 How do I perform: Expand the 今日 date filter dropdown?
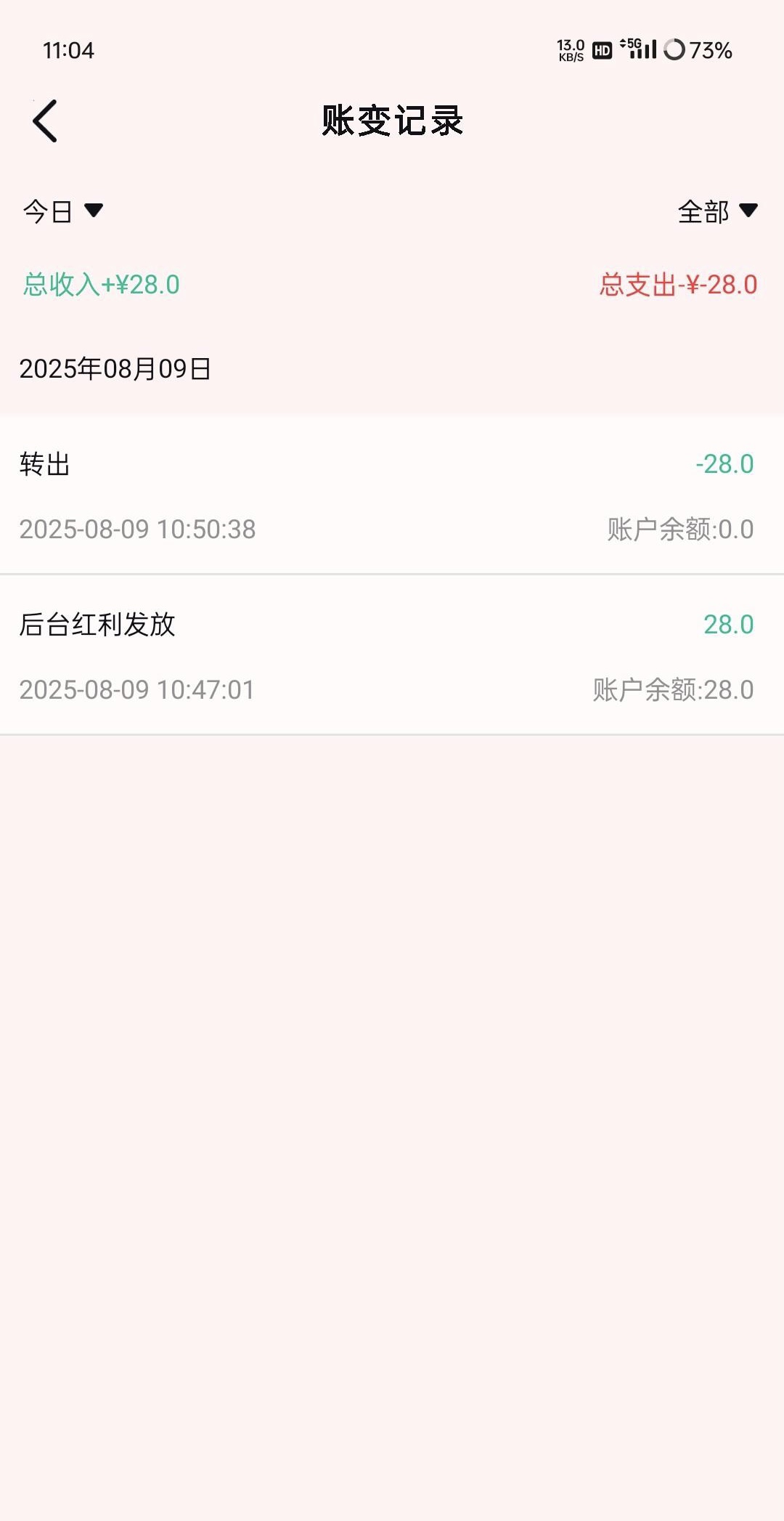[x=63, y=211]
